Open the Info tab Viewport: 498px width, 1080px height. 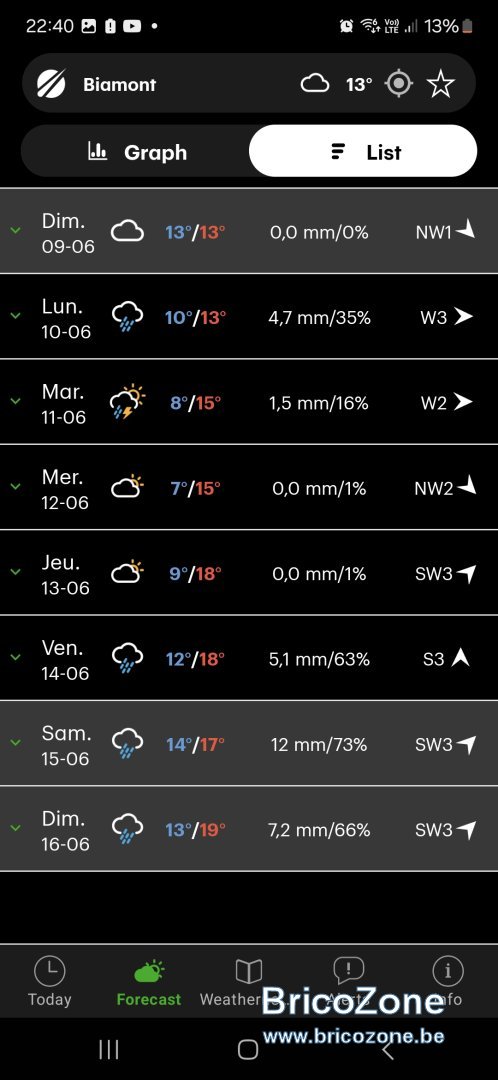pyautogui.click(x=448, y=982)
